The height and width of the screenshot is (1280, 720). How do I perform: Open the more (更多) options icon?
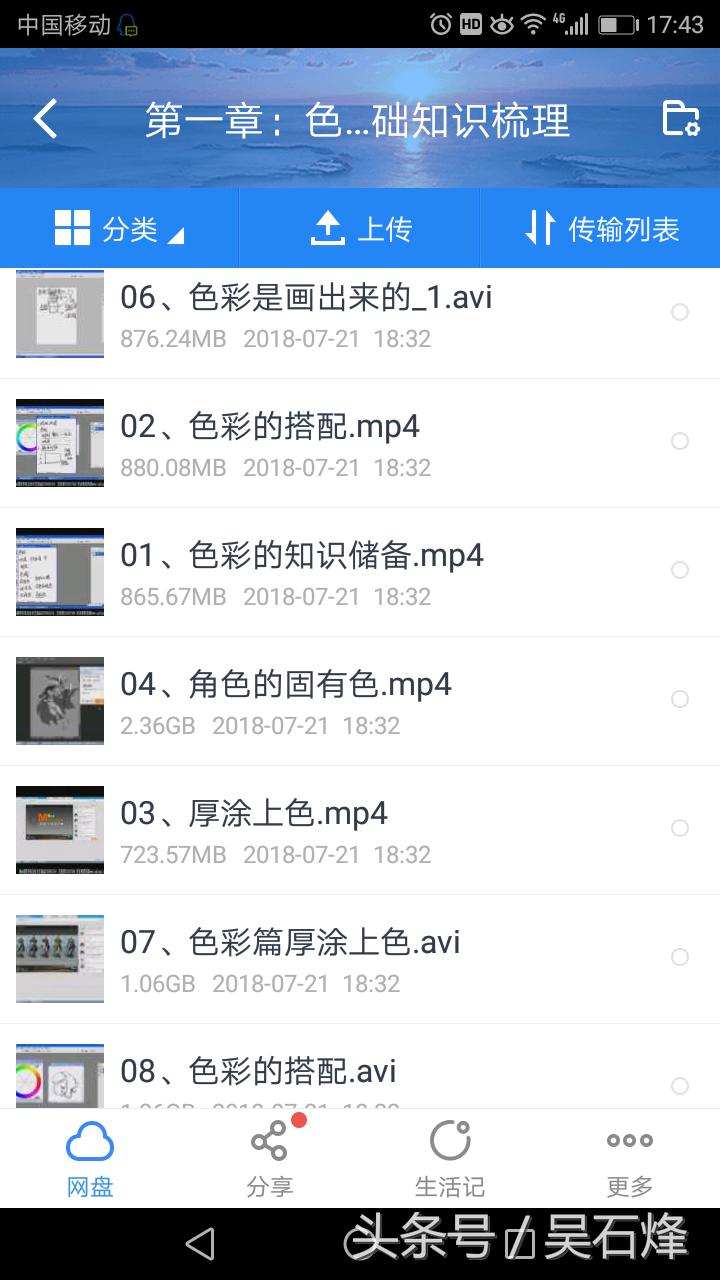630,1140
